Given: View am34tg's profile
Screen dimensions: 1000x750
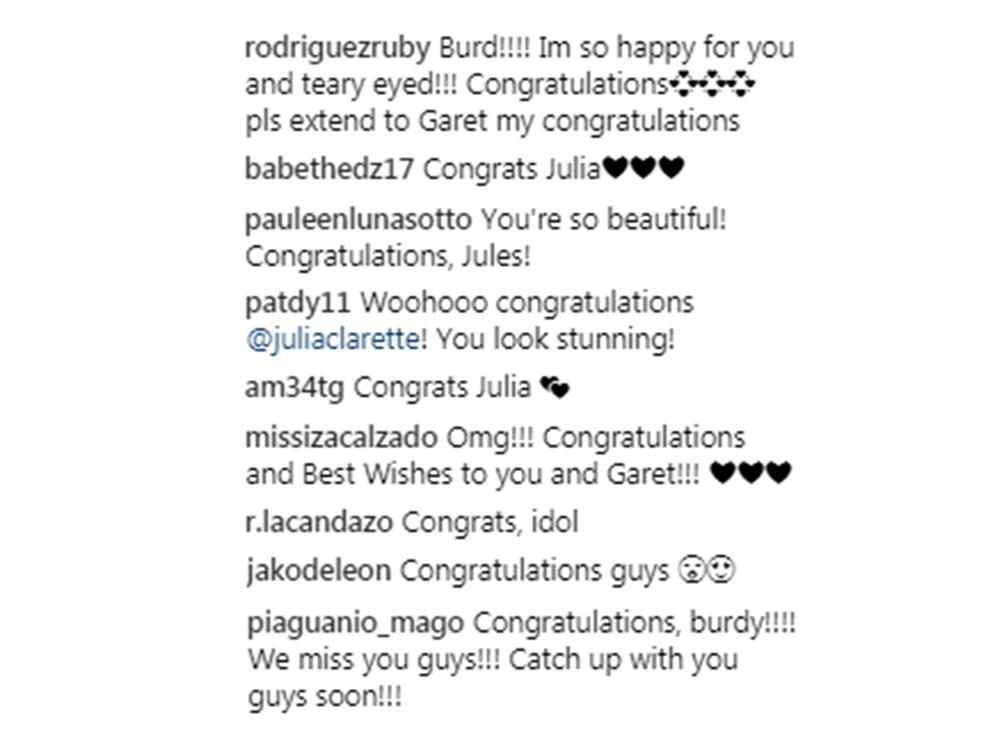Looking at the screenshot, I should (x=294, y=387).
